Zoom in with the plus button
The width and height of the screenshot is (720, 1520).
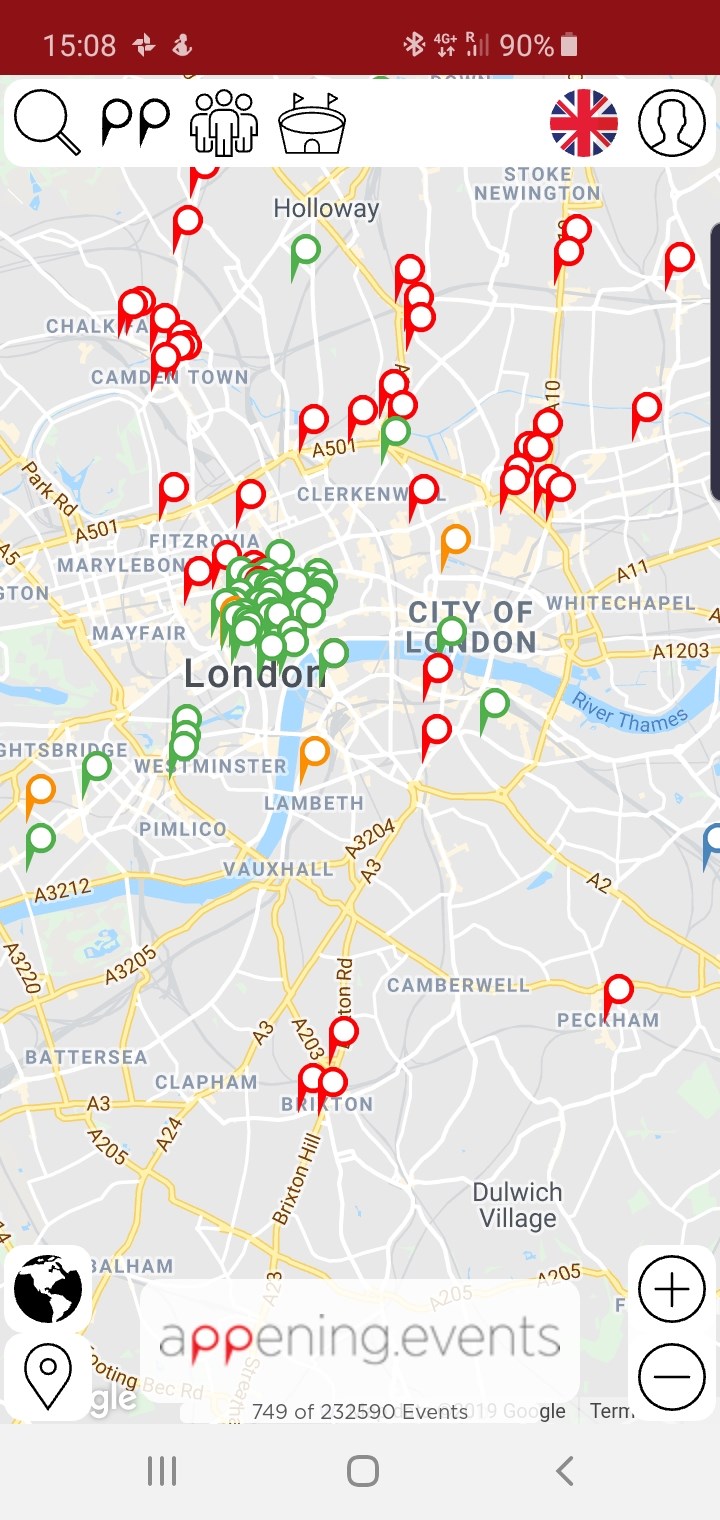pyautogui.click(x=671, y=1290)
